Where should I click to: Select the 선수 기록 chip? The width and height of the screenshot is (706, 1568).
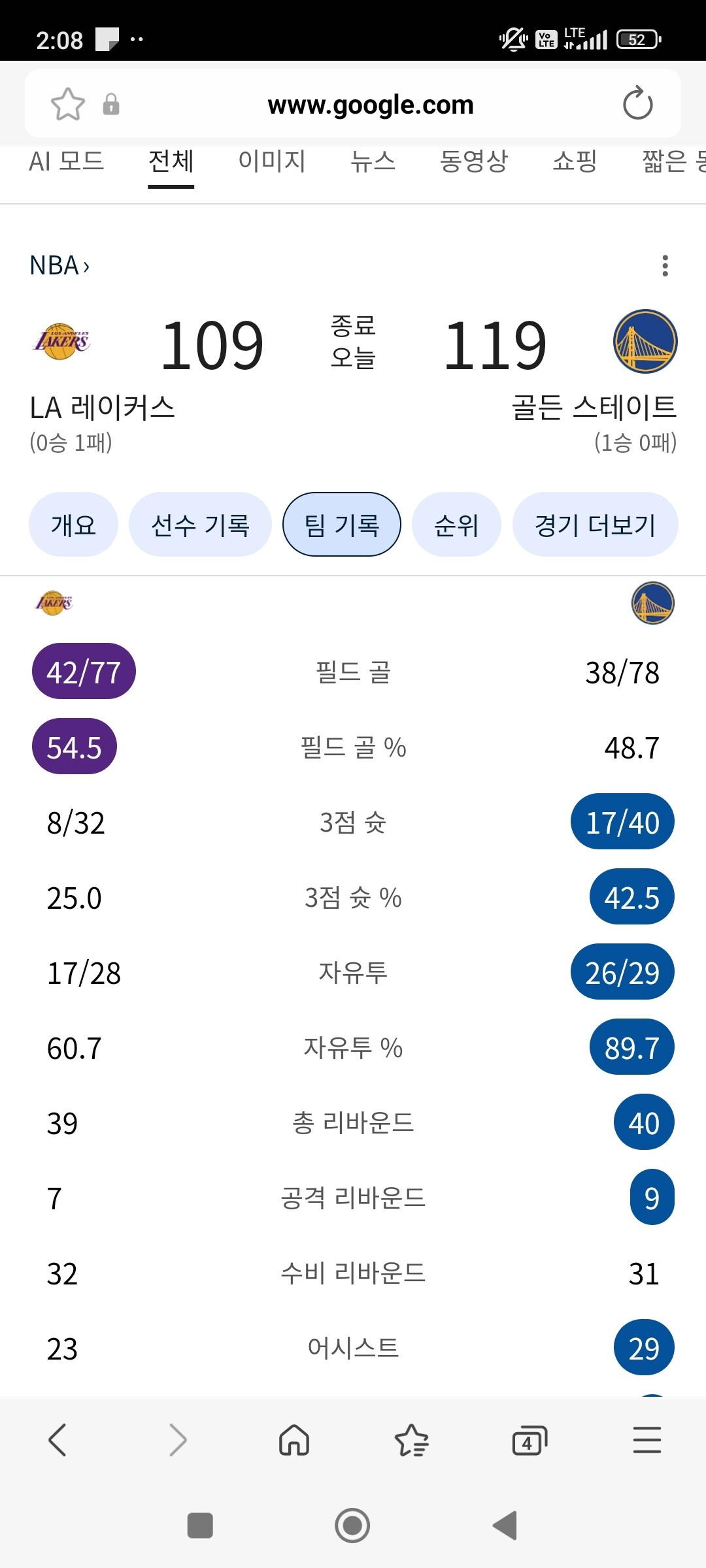200,525
